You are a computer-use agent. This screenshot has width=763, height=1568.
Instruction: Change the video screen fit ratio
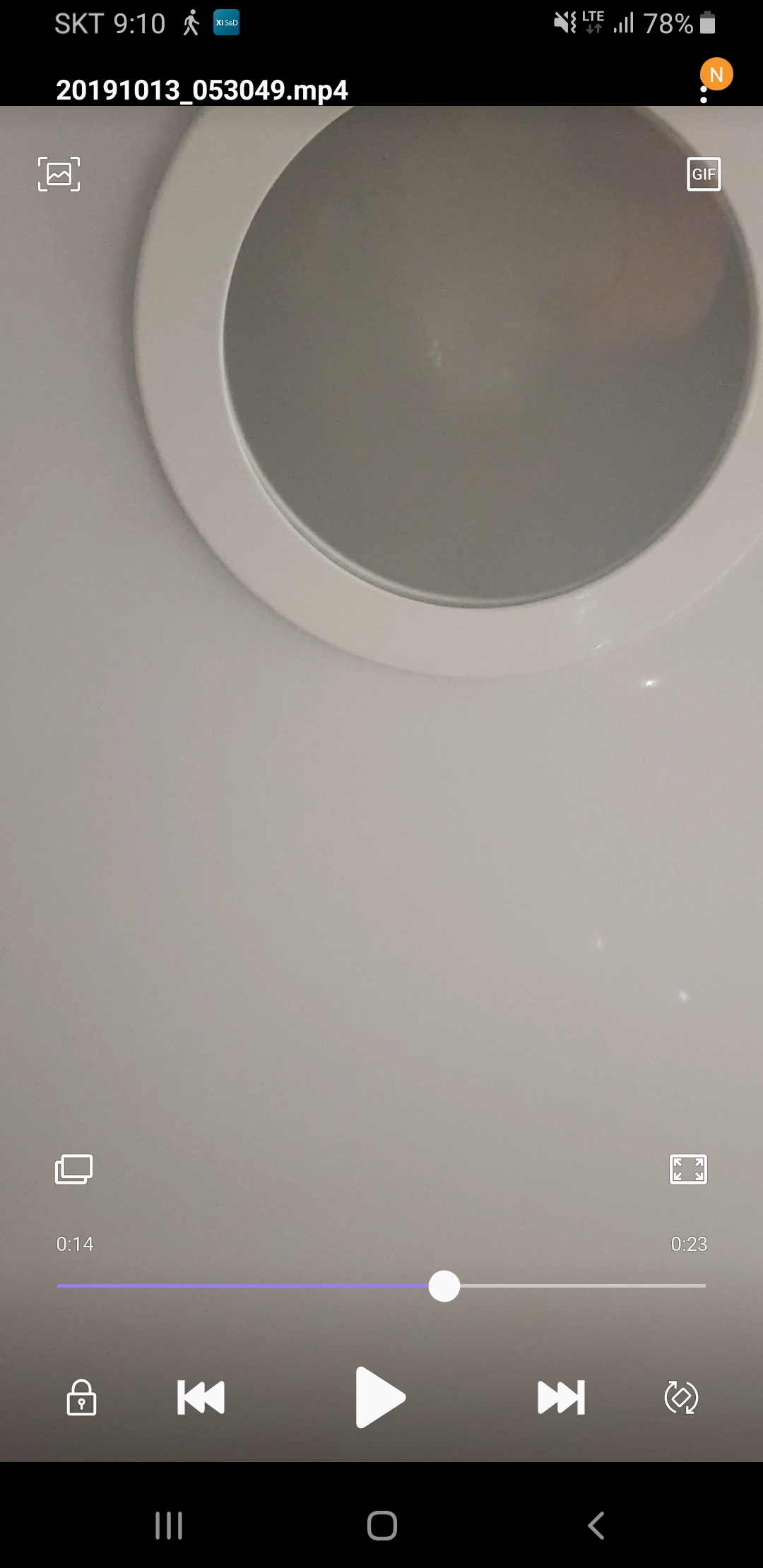[x=688, y=1170]
